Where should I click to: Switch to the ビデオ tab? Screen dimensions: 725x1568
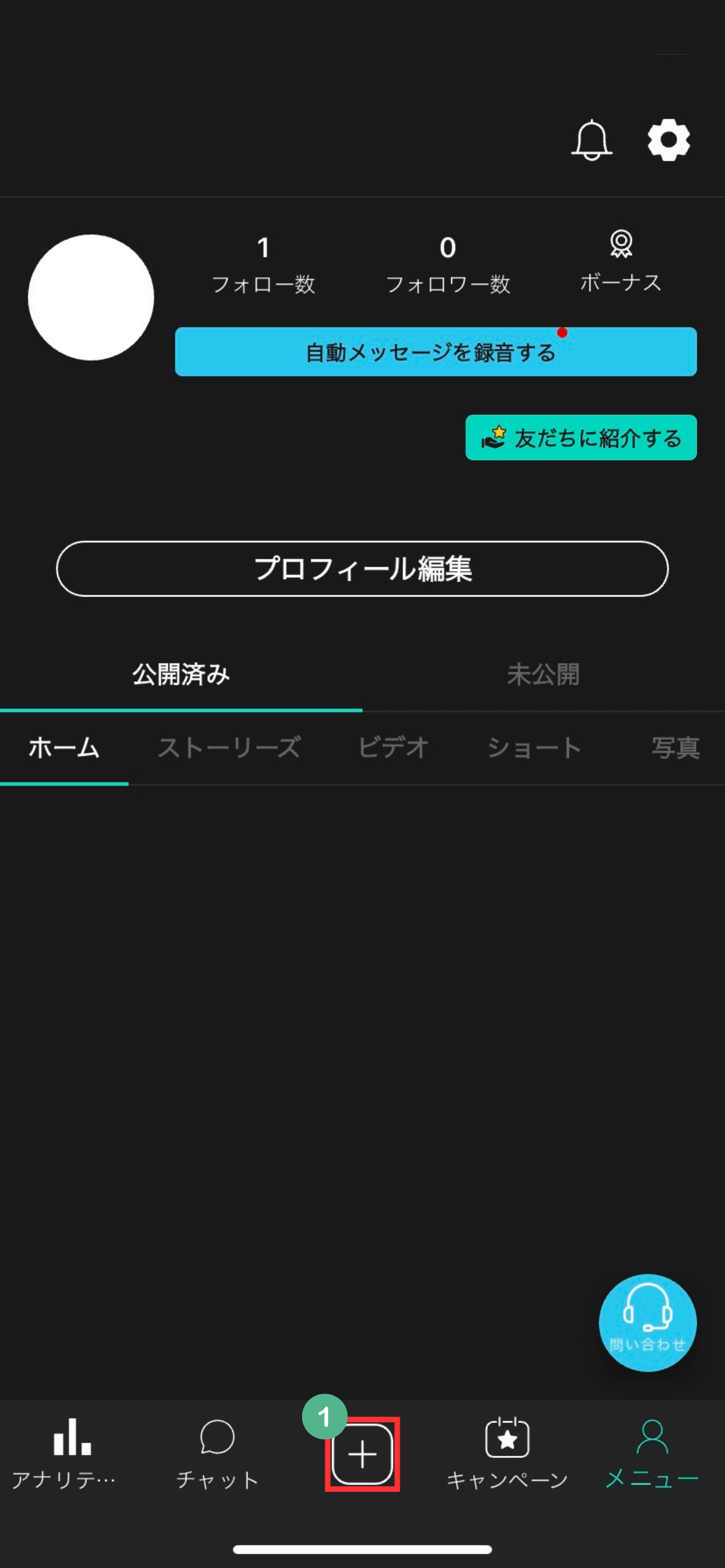(x=392, y=747)
